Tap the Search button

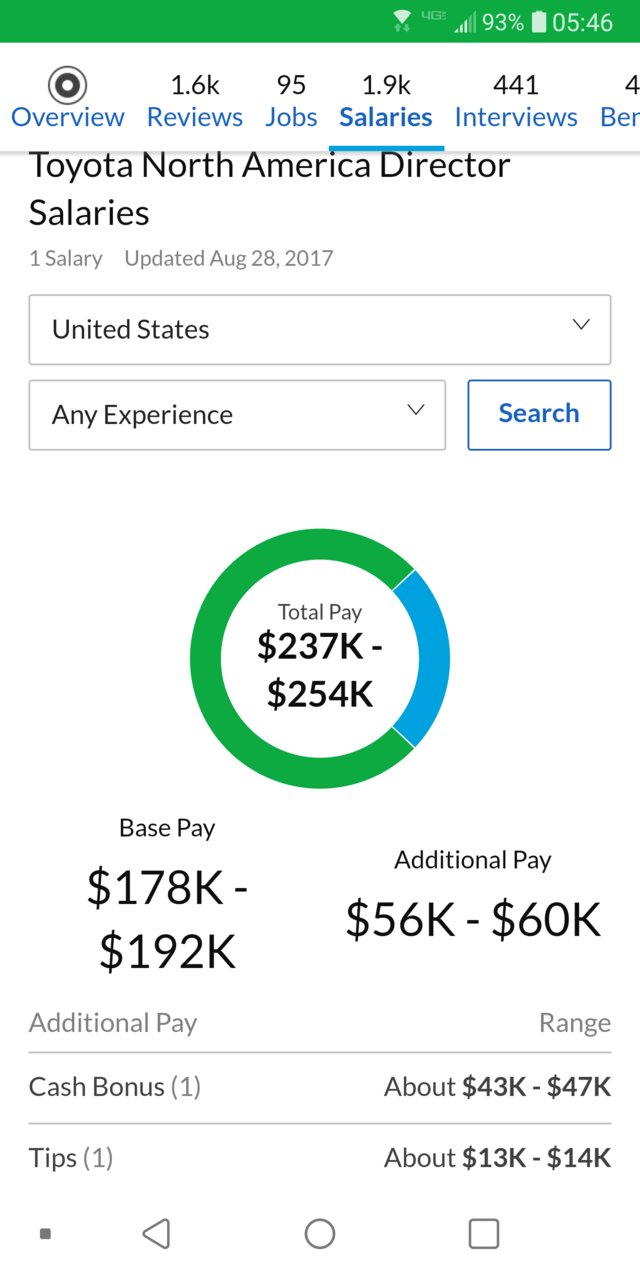(539, 415)
